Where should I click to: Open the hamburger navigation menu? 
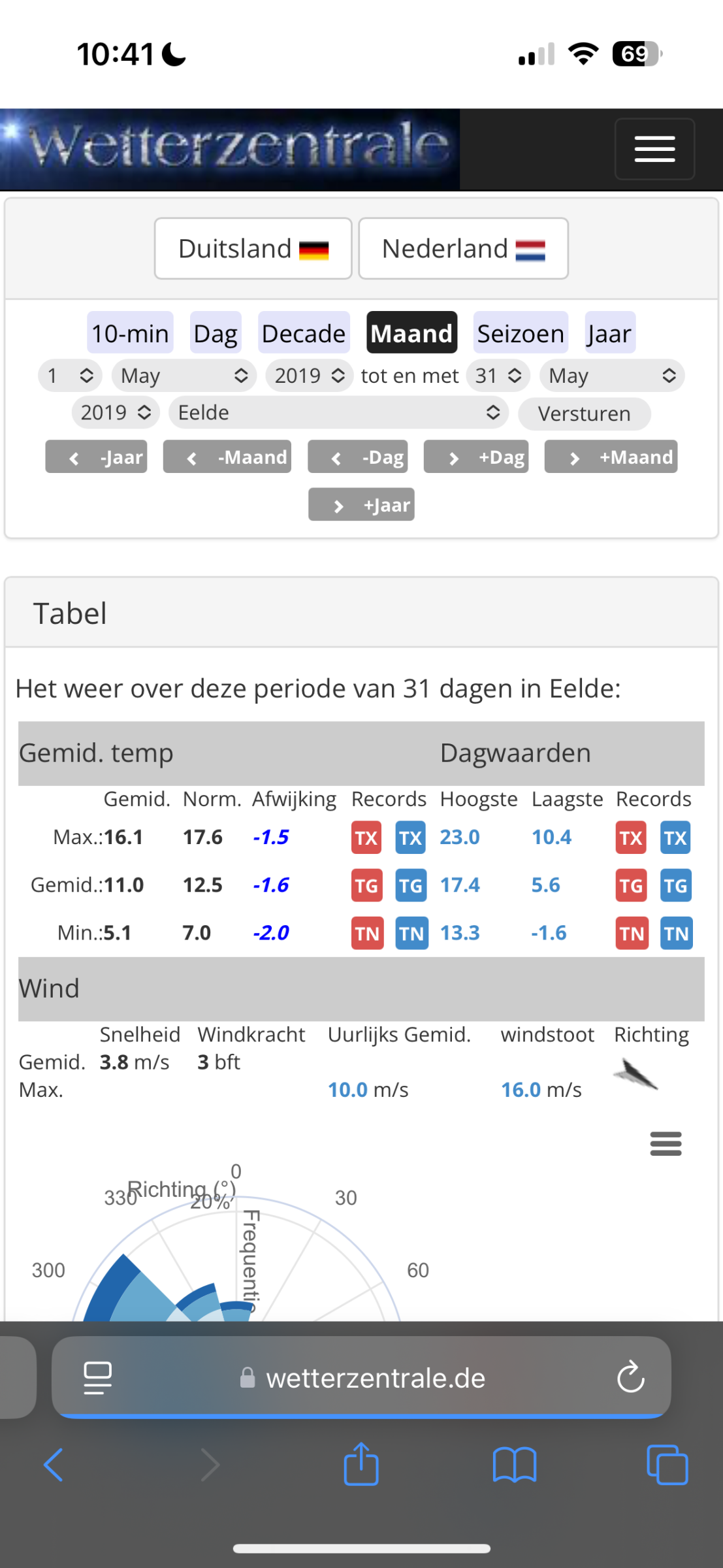pyautogui.click(x=654, y=149)
